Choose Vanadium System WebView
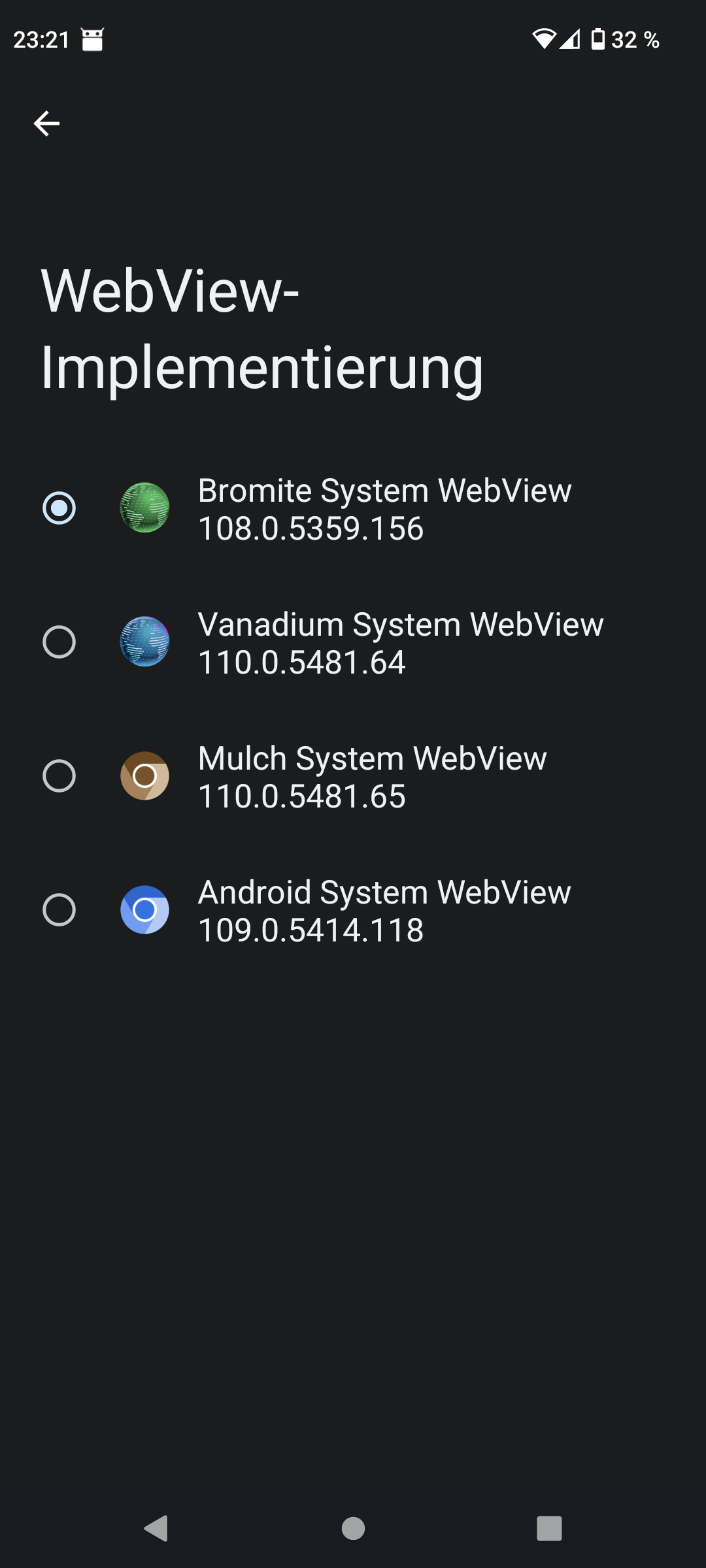706x1568 pixels. click(353, 642)
